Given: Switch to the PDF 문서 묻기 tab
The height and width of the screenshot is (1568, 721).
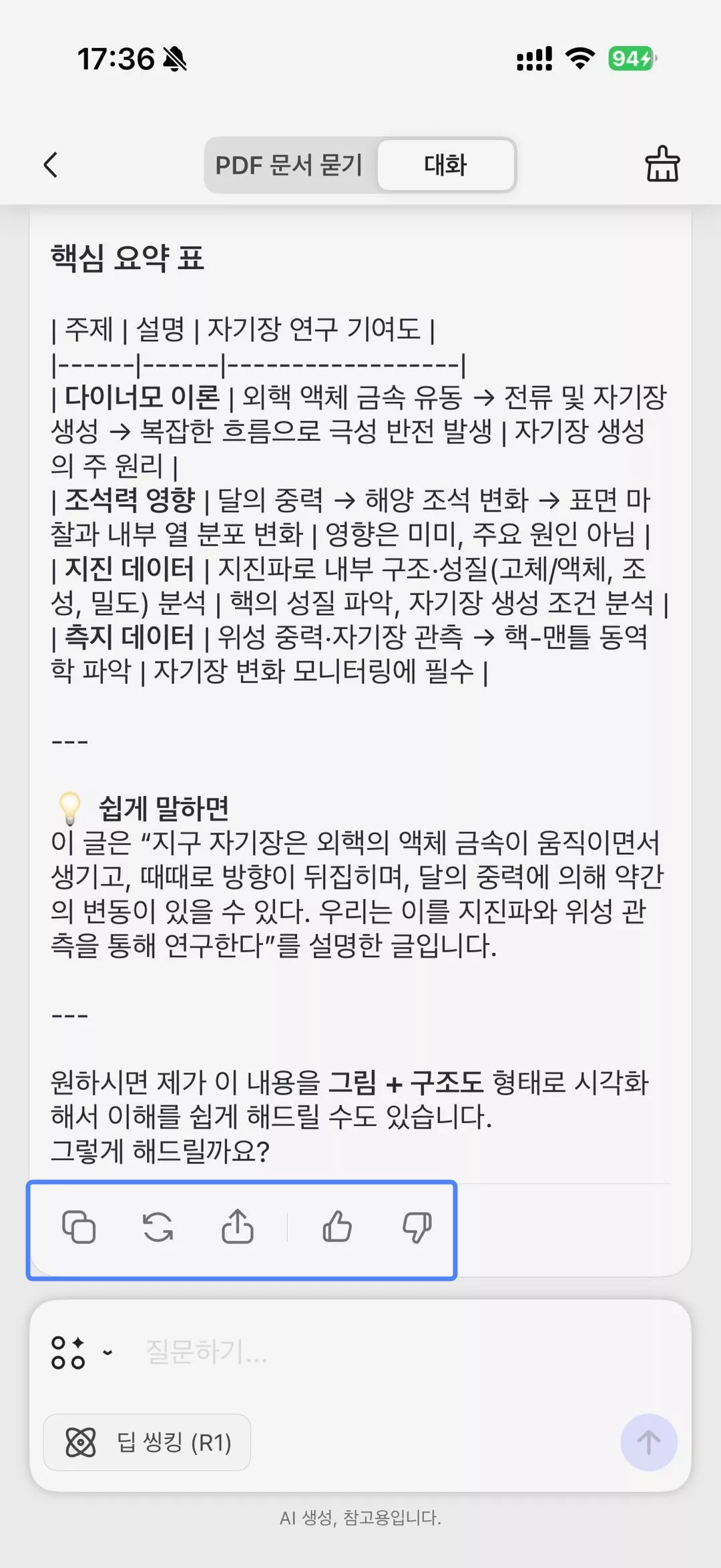Looking at the screenshot, I should [x=287, y=165].
